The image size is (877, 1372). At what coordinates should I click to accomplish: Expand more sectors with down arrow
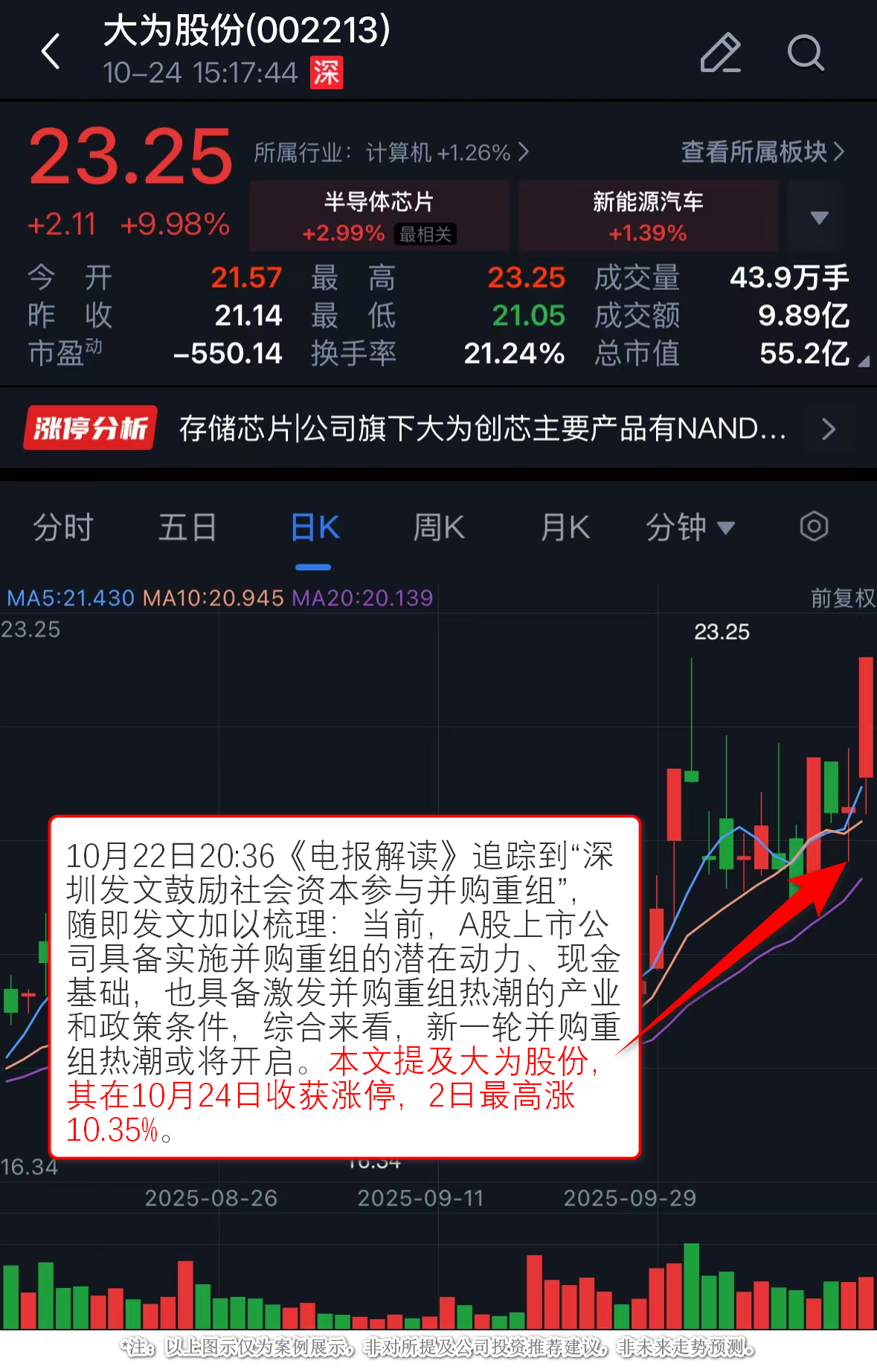click(x=819, y=217)
